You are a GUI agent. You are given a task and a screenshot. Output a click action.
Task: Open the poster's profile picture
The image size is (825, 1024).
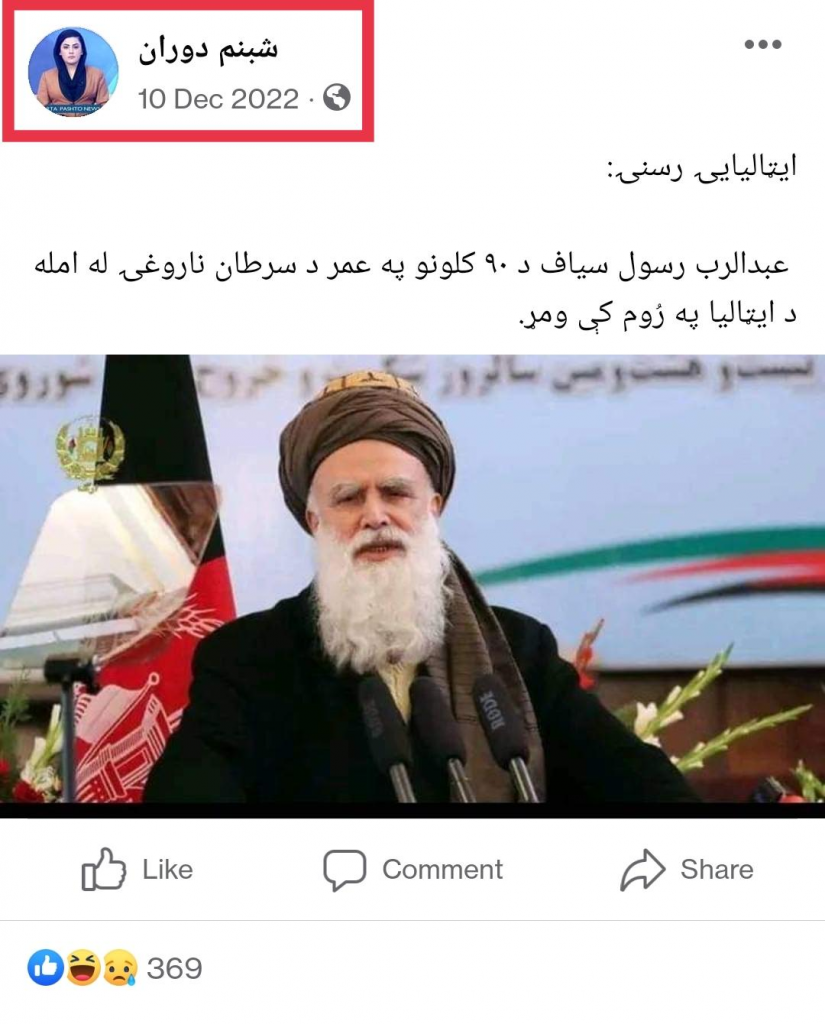click(72, 72)
